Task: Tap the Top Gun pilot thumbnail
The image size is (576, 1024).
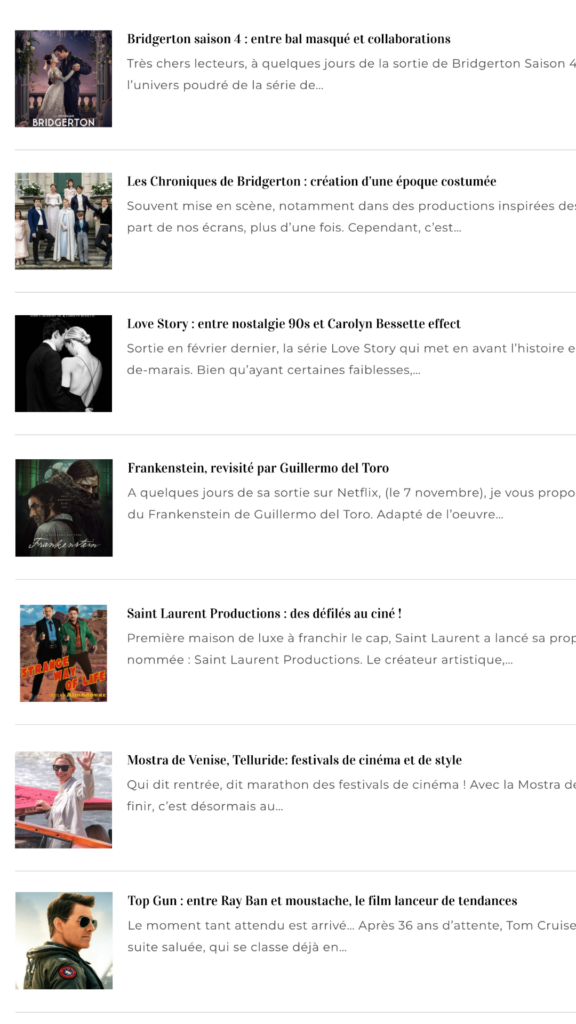Action: tap(63, 941)
